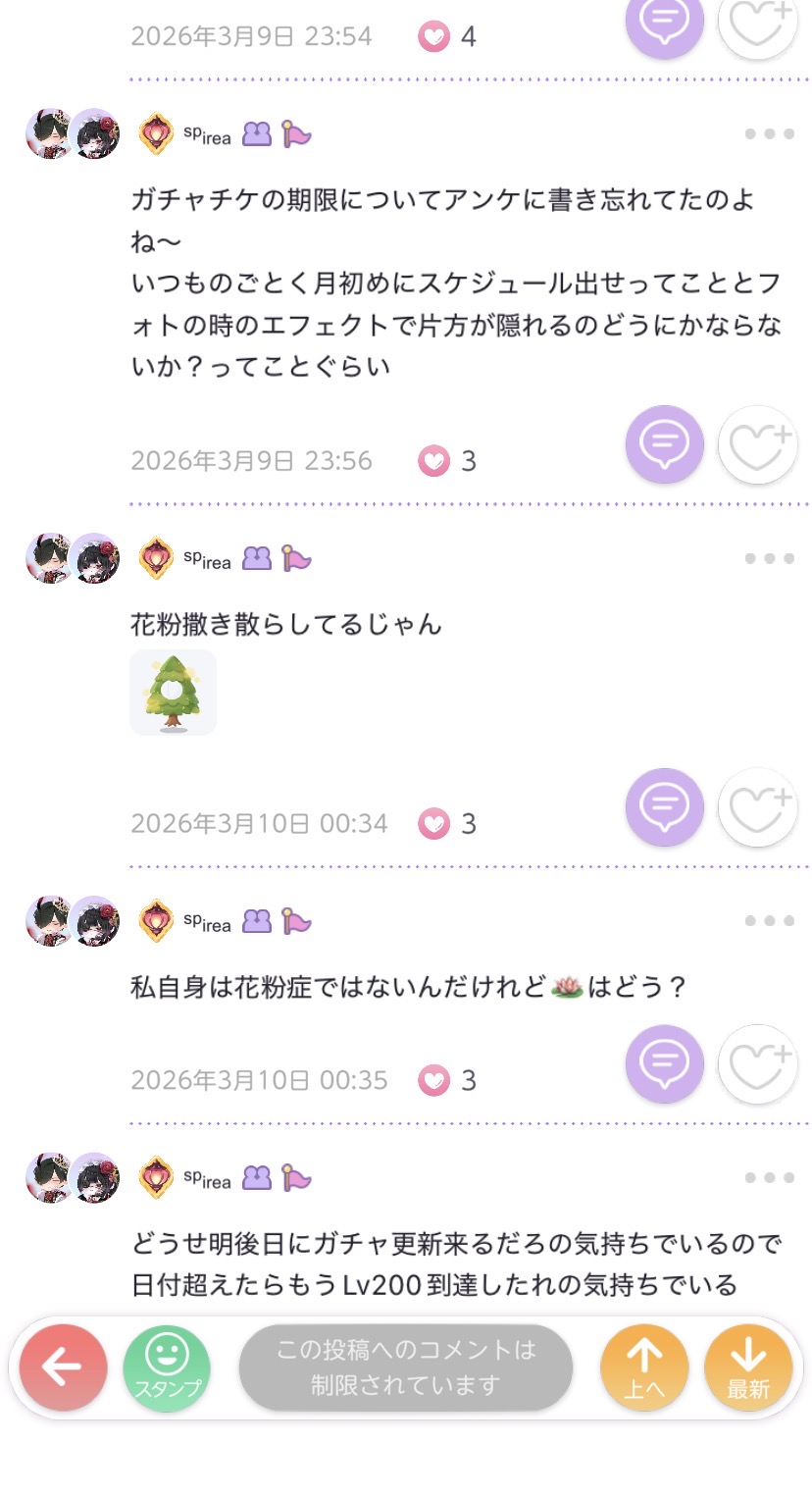This screenshot has height=1496, width=812.
Task: Open the tree stamp image in the comment
Action: [x=174, y=692]
